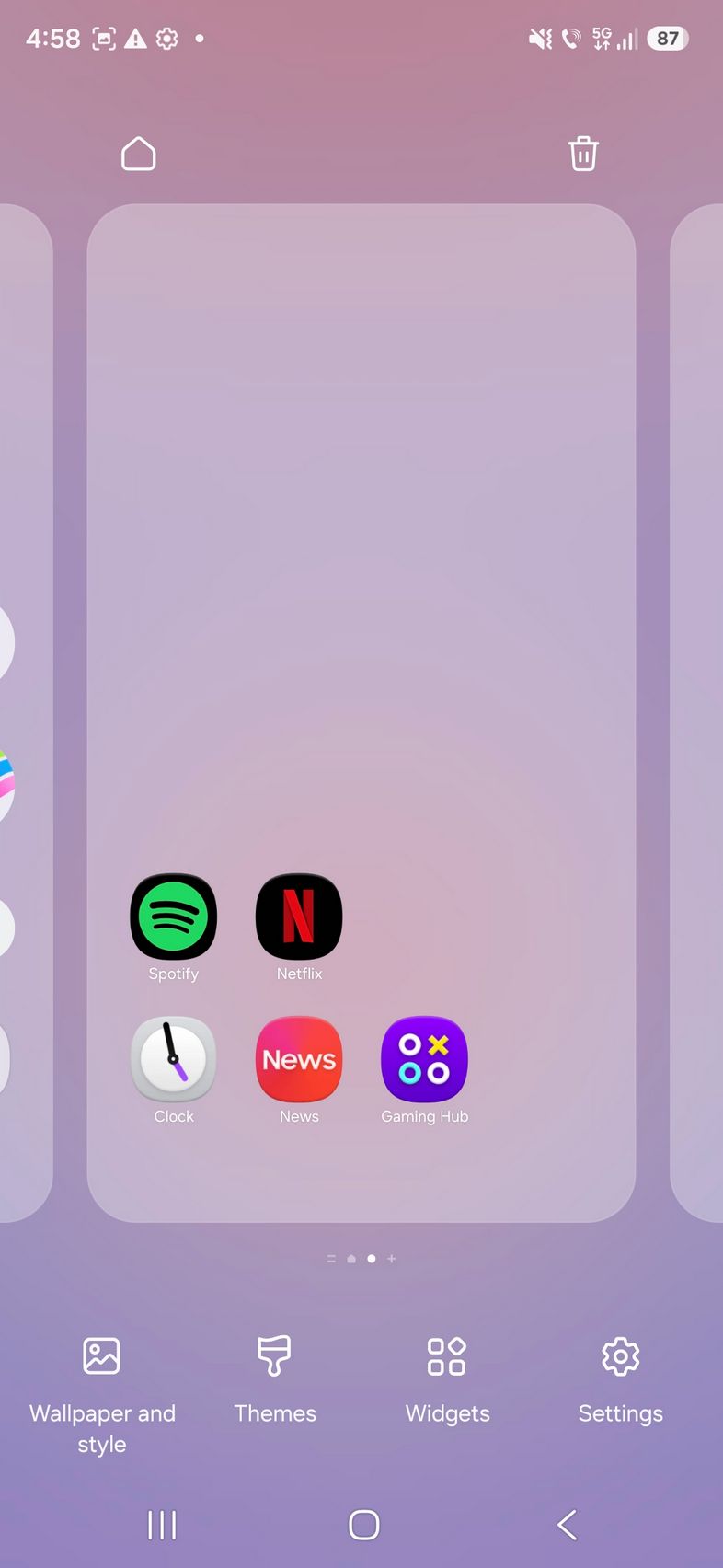Open the Spotify app
The image size is (723, 1568).
pyautogui.click(x=173, y=917)
